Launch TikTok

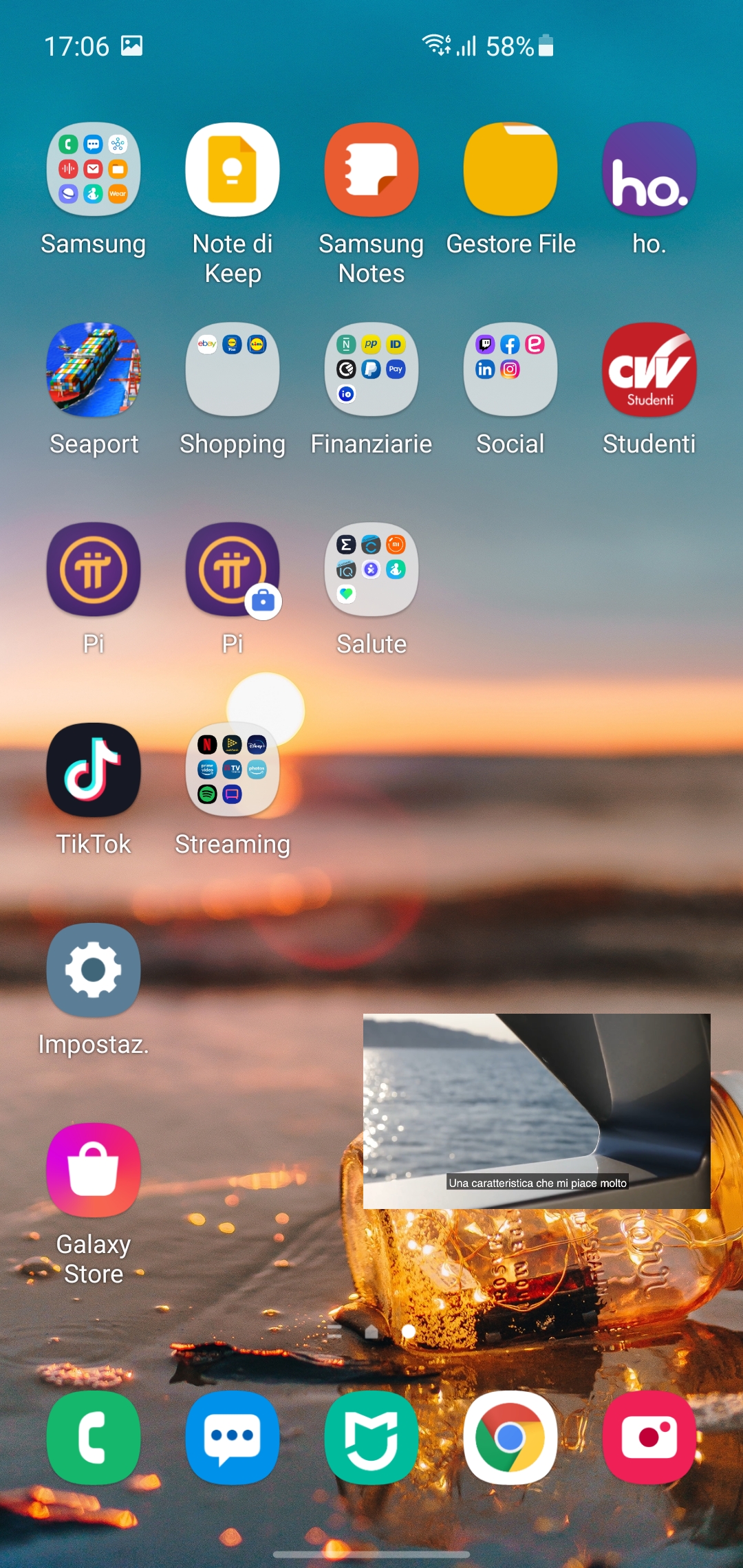pyautogui.click(x=94, y=770)
